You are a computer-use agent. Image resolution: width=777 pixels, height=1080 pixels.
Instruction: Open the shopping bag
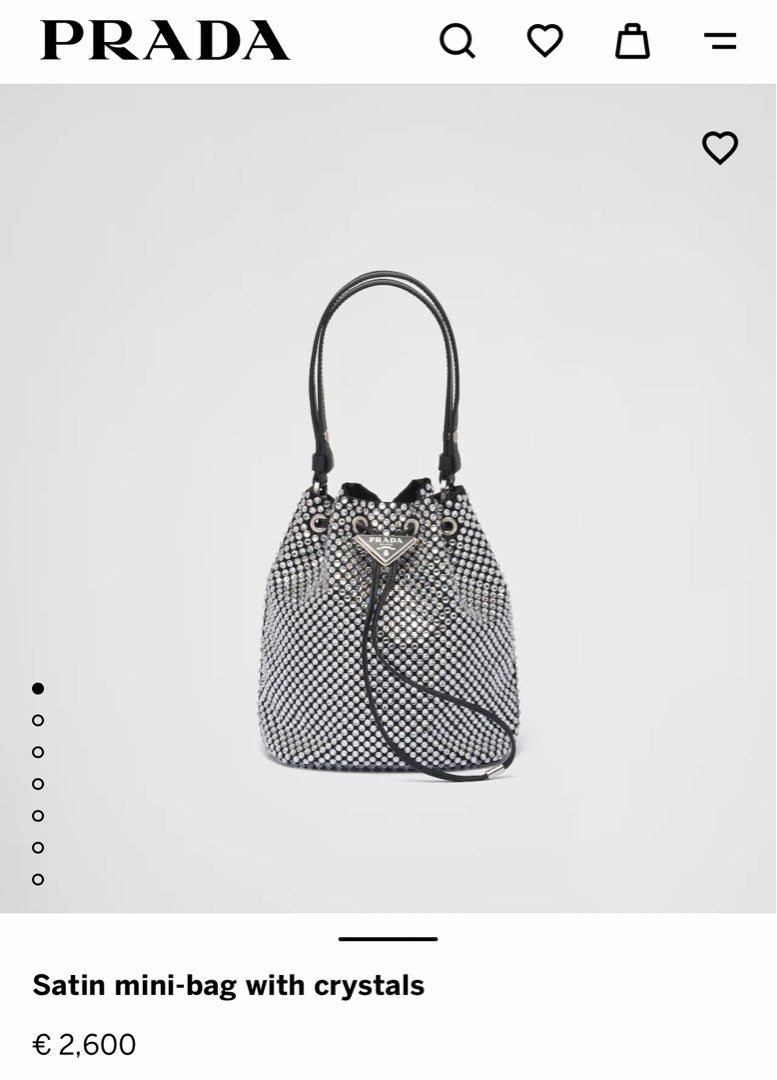click(632, 41)
